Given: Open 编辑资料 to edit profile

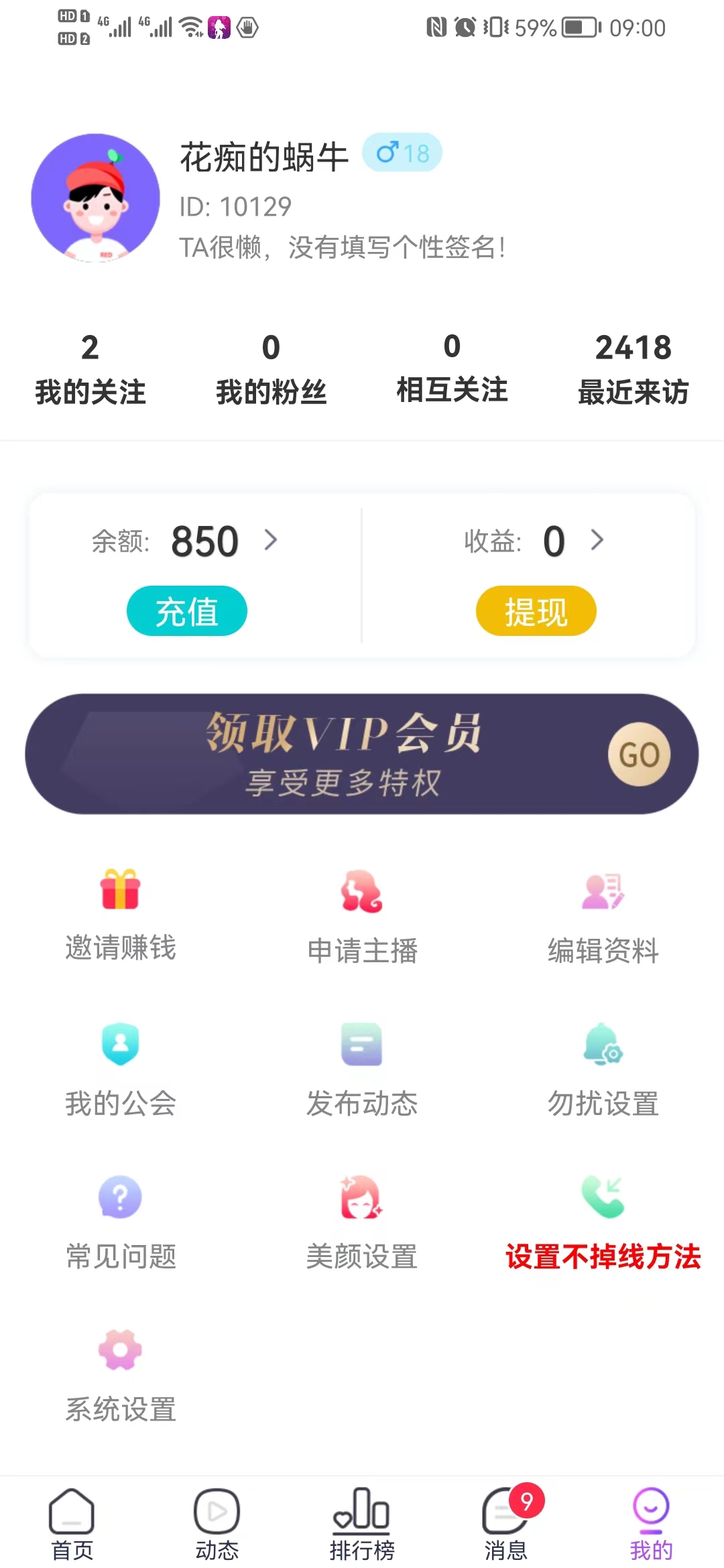Looking at the screenshot, I should 603,916.
